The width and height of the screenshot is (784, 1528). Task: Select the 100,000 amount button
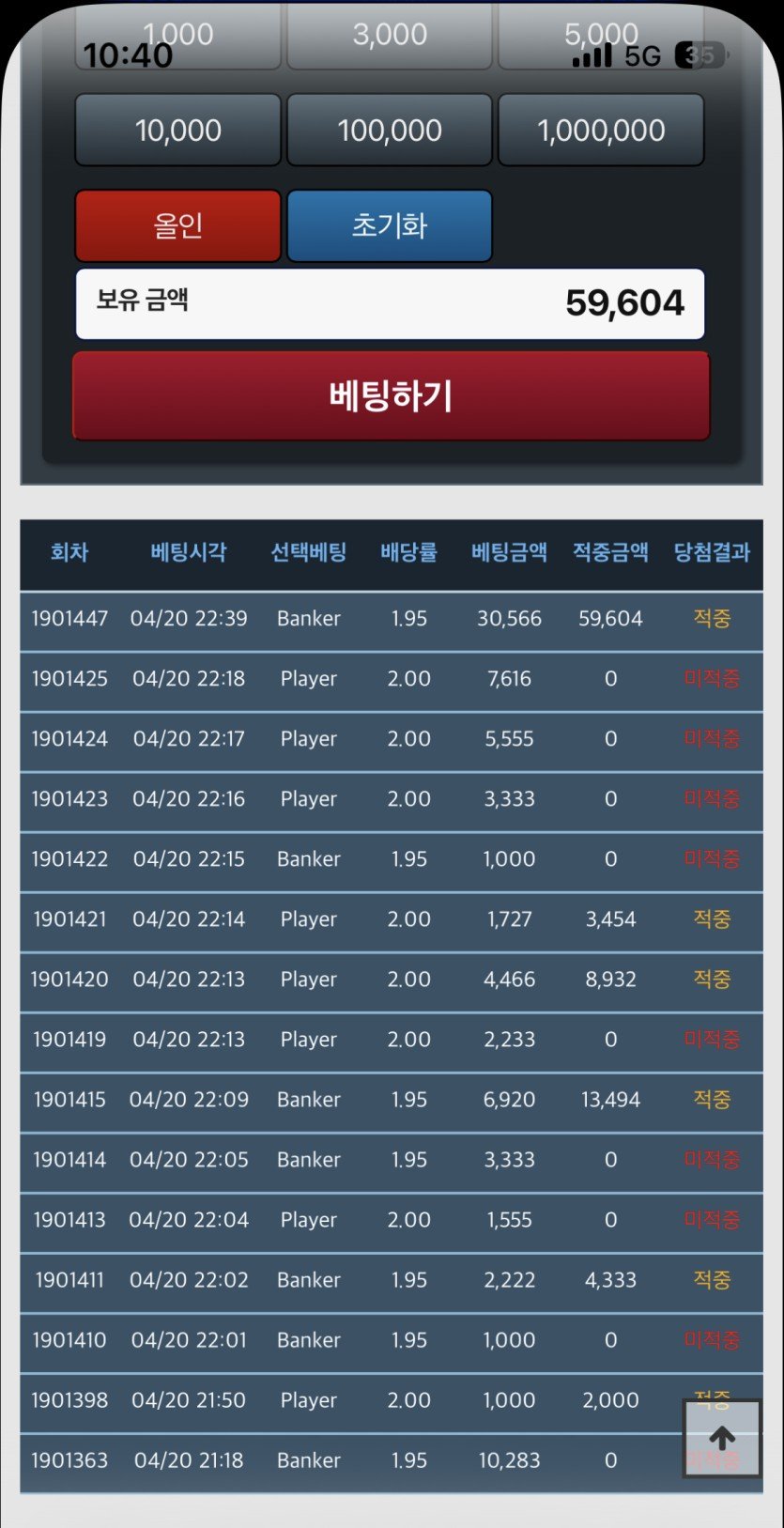390,130
